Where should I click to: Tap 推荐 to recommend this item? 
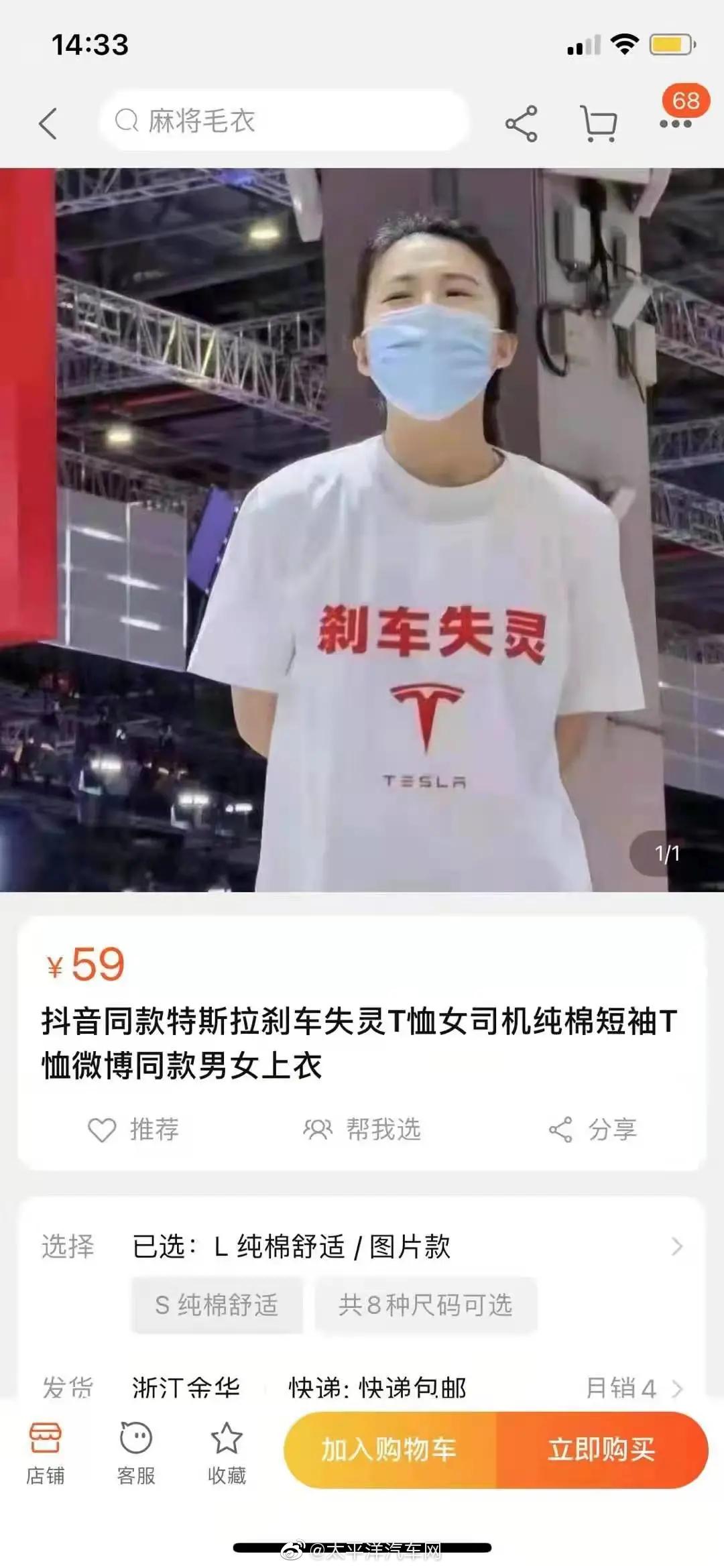click(x=134, y=1130)
